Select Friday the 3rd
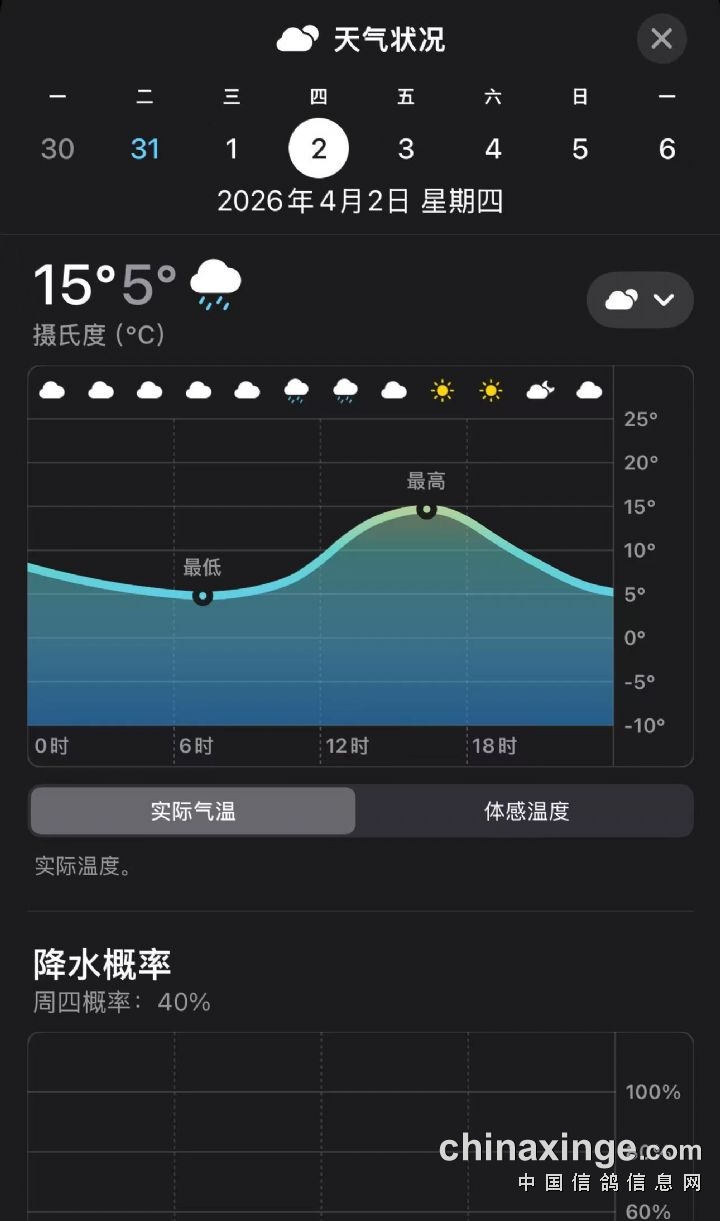 click(406, 149)
